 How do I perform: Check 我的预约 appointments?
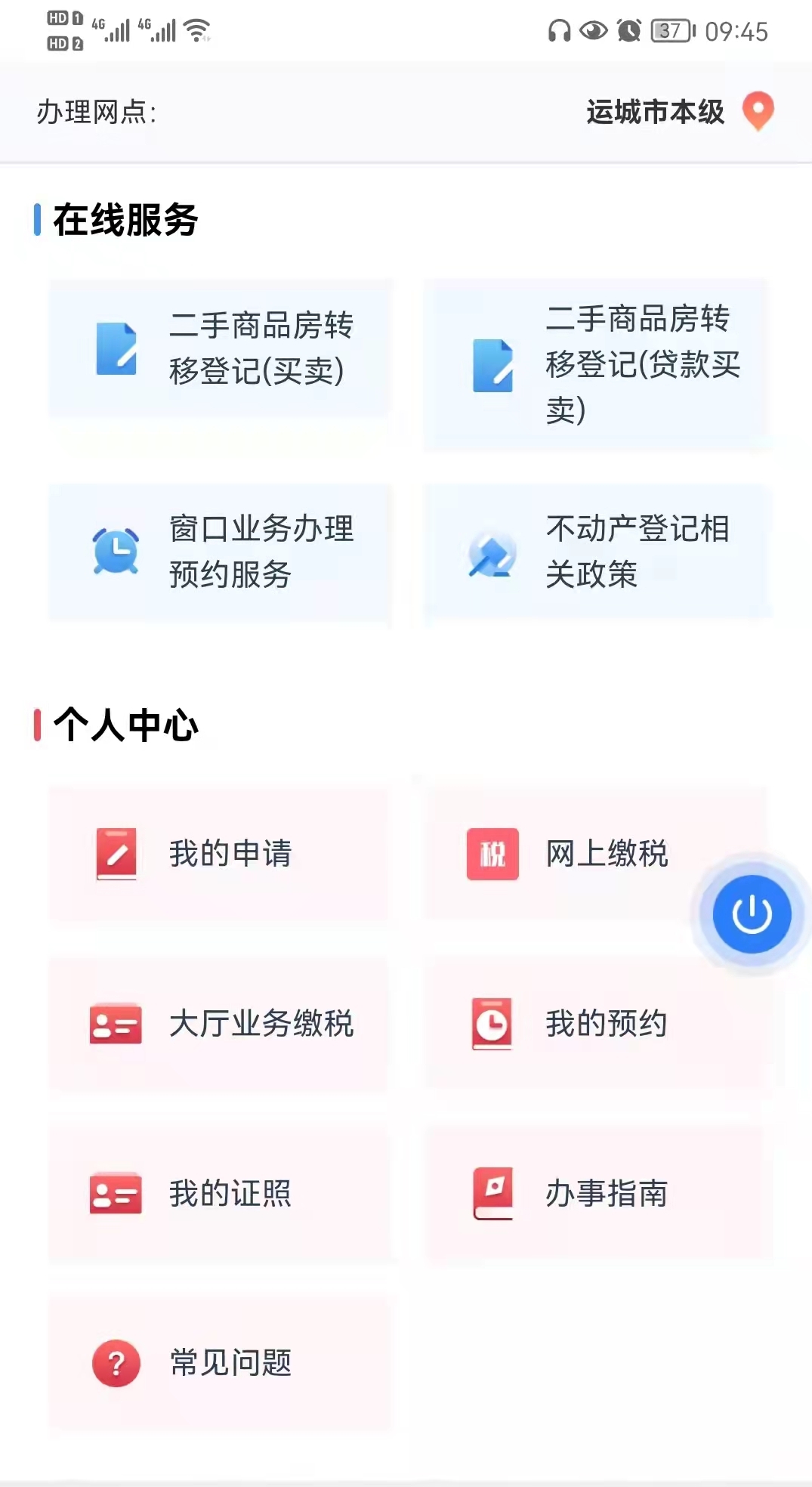(597, 1024)
